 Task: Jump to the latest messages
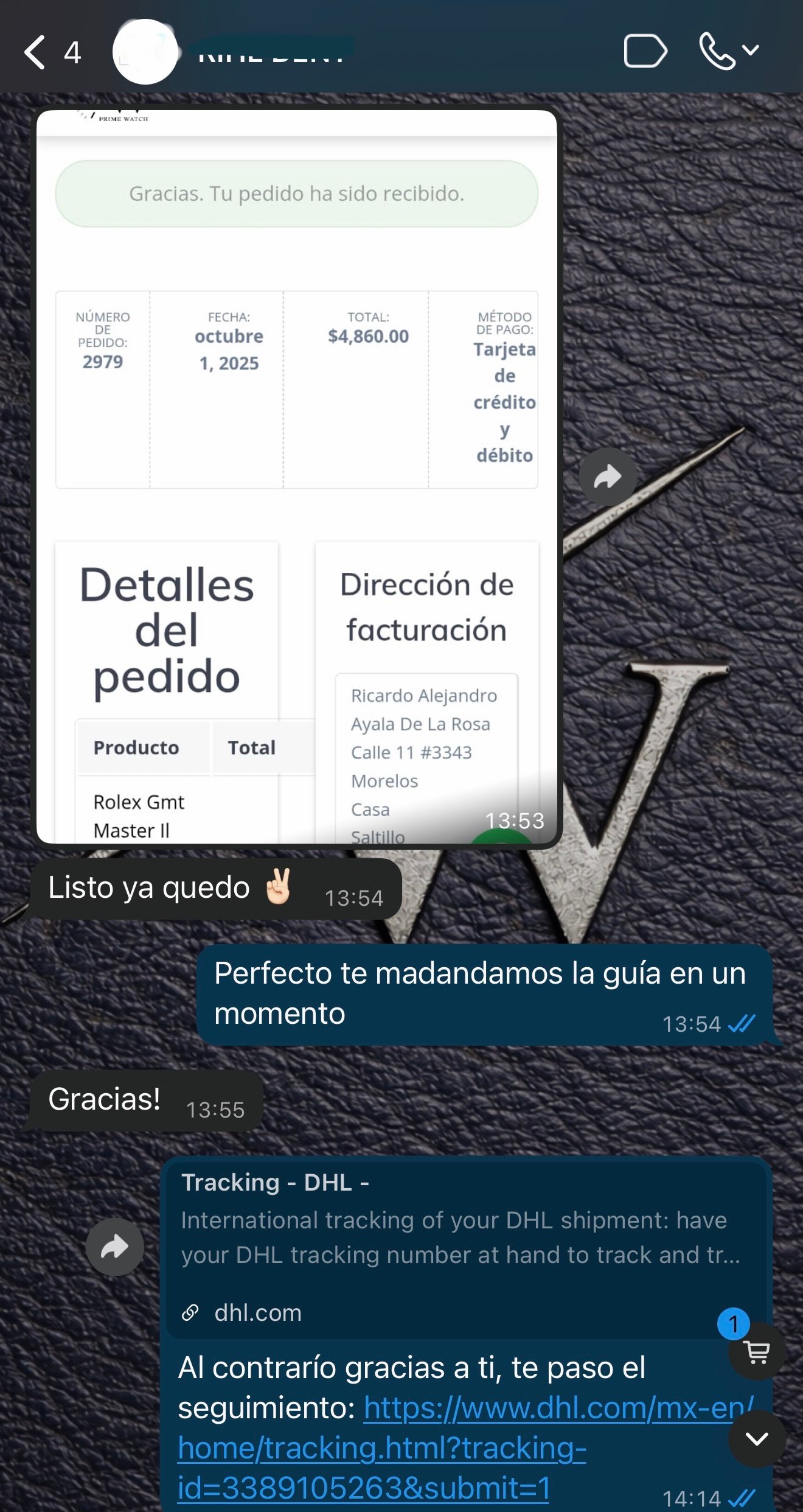[x=757, y=1439]
